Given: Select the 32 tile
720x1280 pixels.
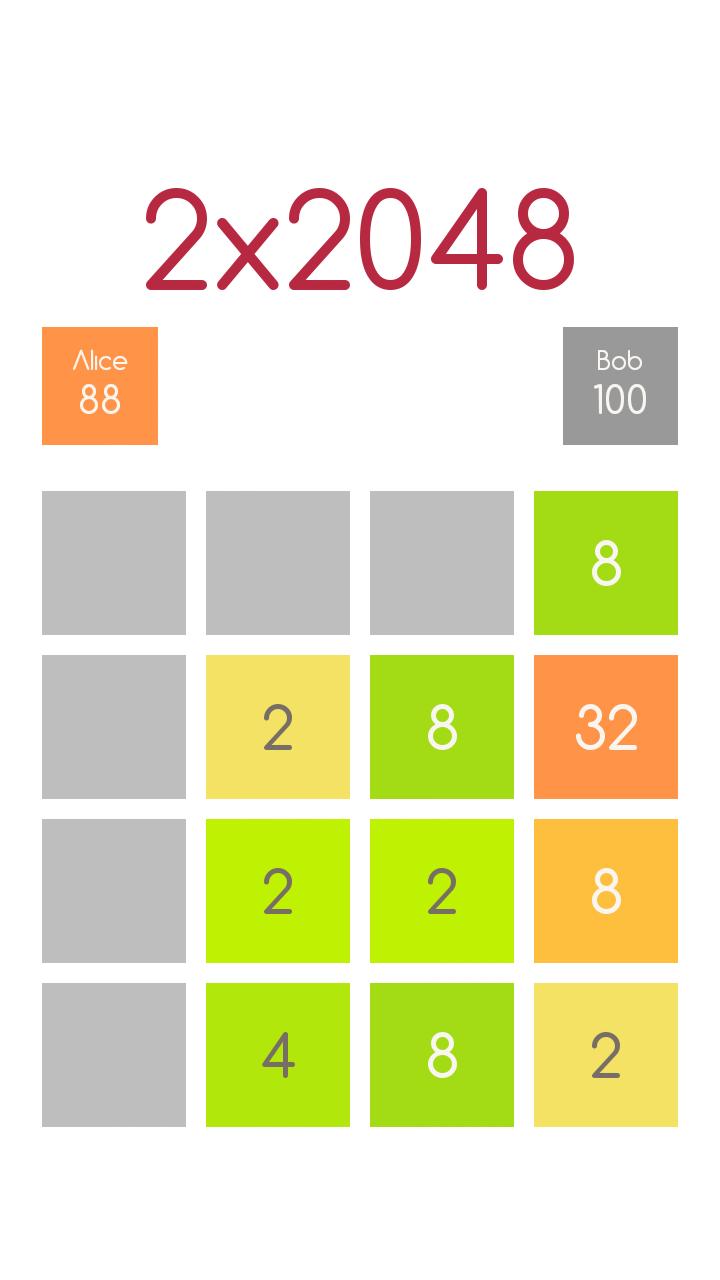Looking at the screenshot, I should [606, 727].
